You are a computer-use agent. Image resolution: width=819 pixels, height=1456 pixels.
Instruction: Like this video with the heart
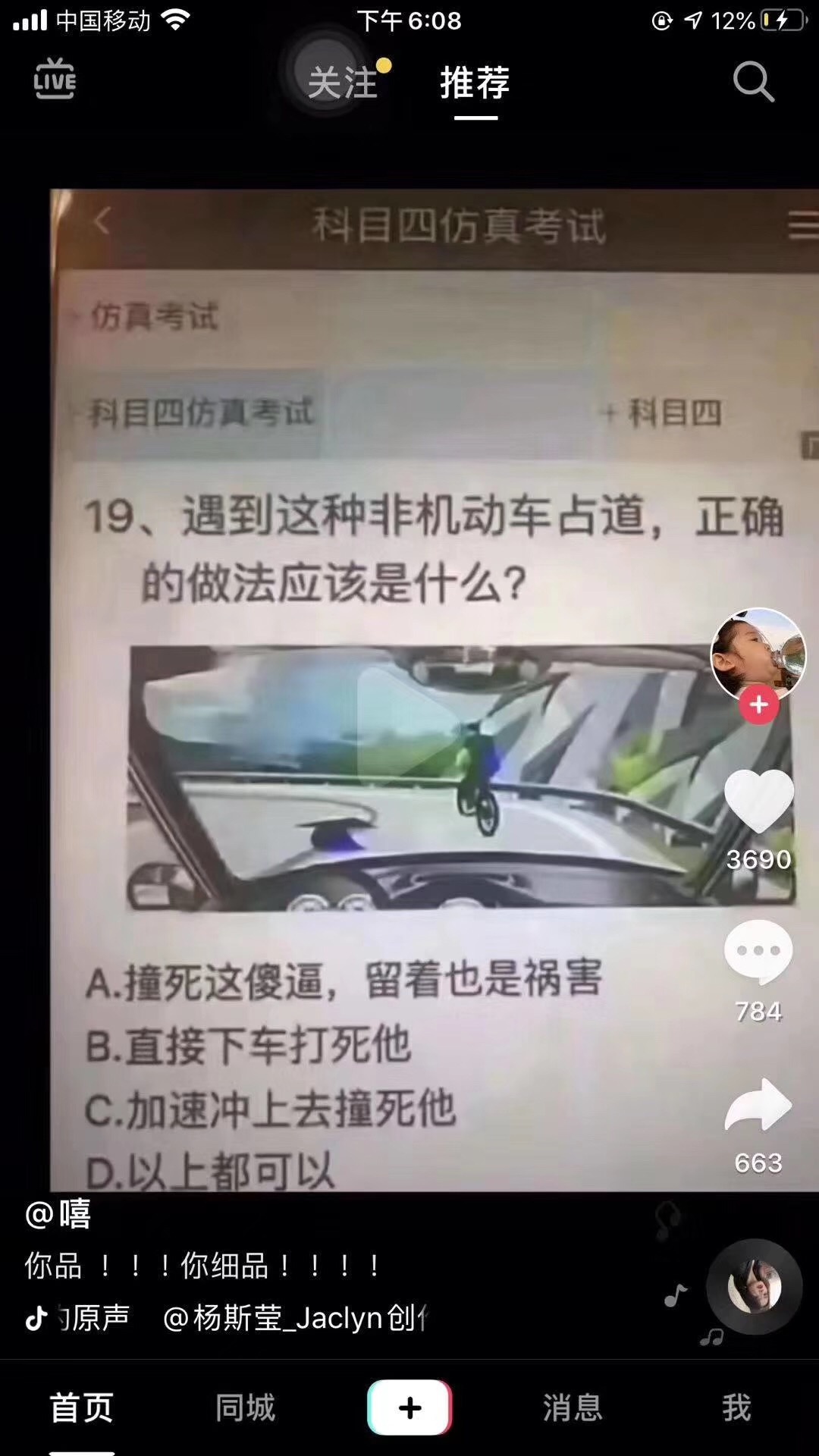758,801
